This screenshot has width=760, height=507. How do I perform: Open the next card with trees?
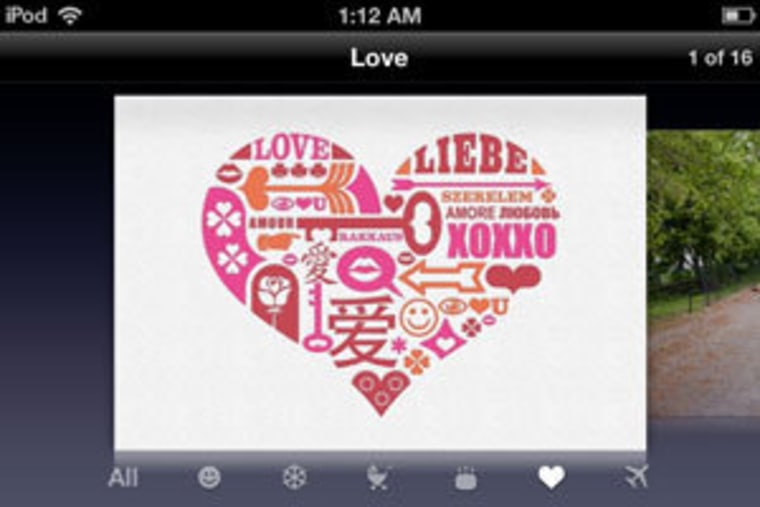pyautogui.click(x=704, y=272)
